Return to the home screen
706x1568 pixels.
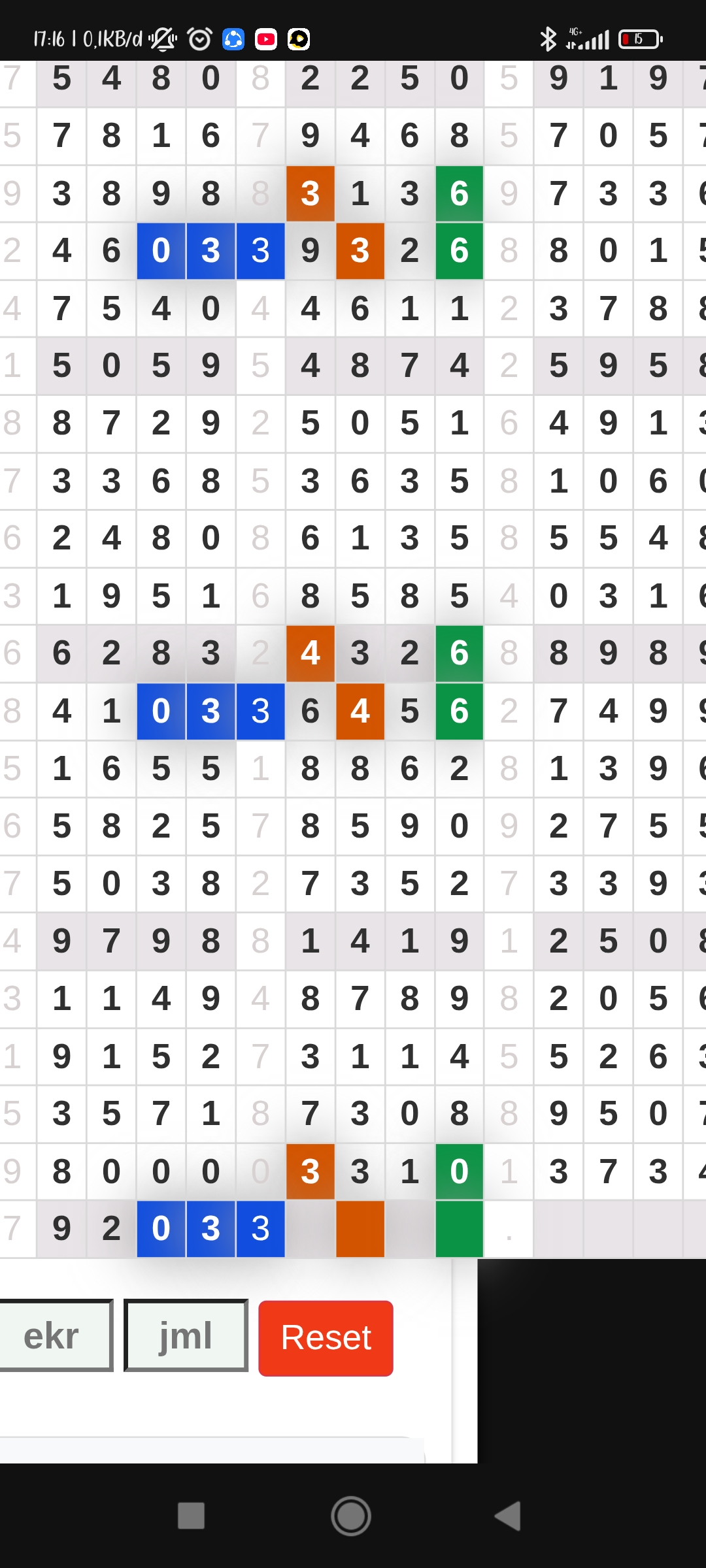(x=351, y=1516)
